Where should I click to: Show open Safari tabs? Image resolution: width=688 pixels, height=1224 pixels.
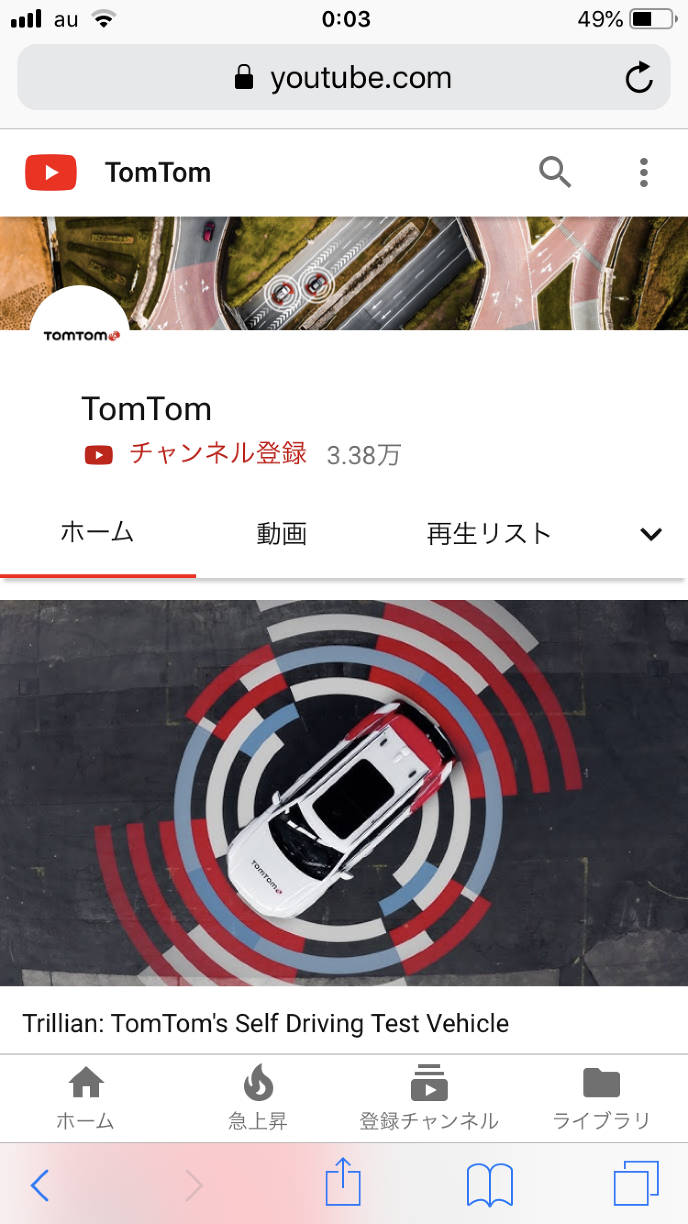tap(636, 1185)
